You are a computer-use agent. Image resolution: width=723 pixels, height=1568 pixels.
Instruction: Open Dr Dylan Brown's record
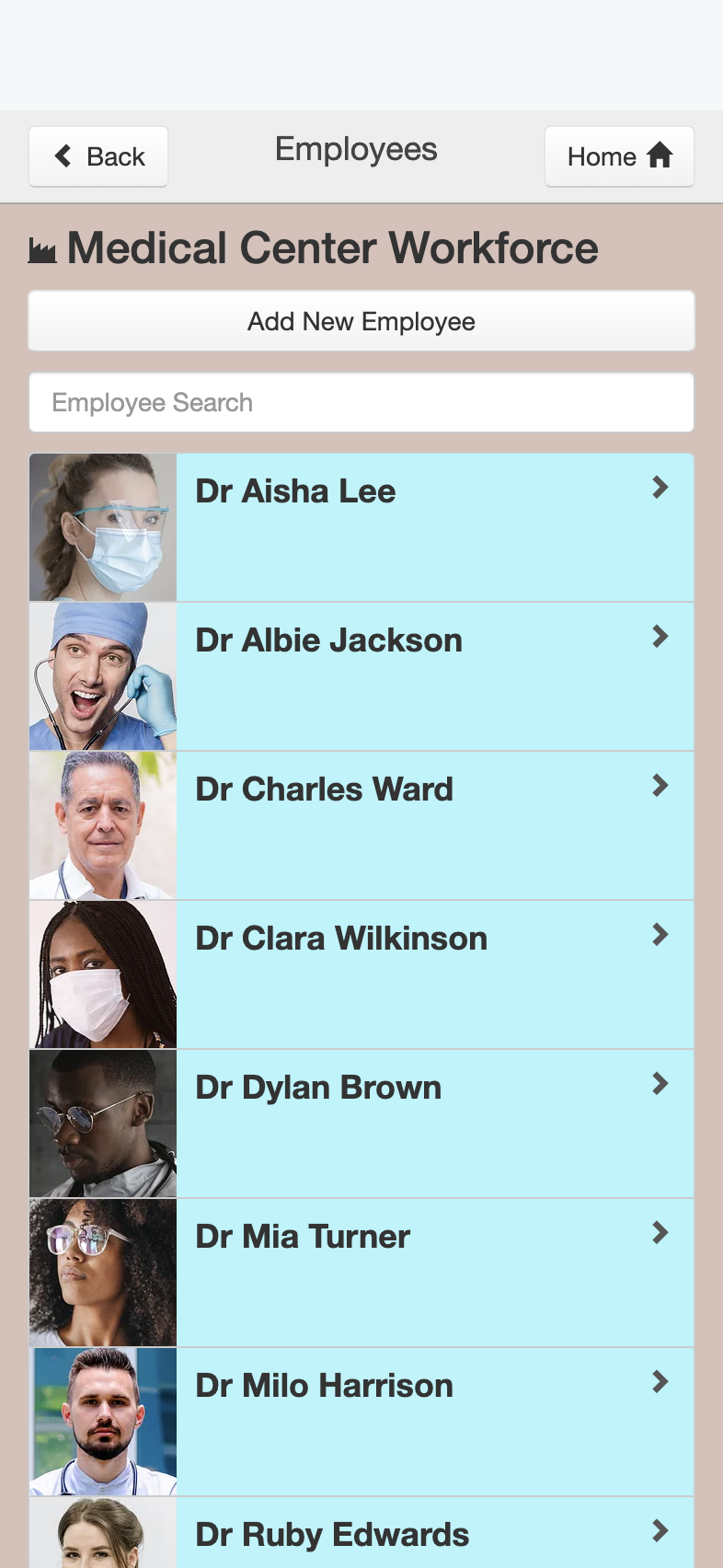pyautogui.click(x=361, y=1124)
